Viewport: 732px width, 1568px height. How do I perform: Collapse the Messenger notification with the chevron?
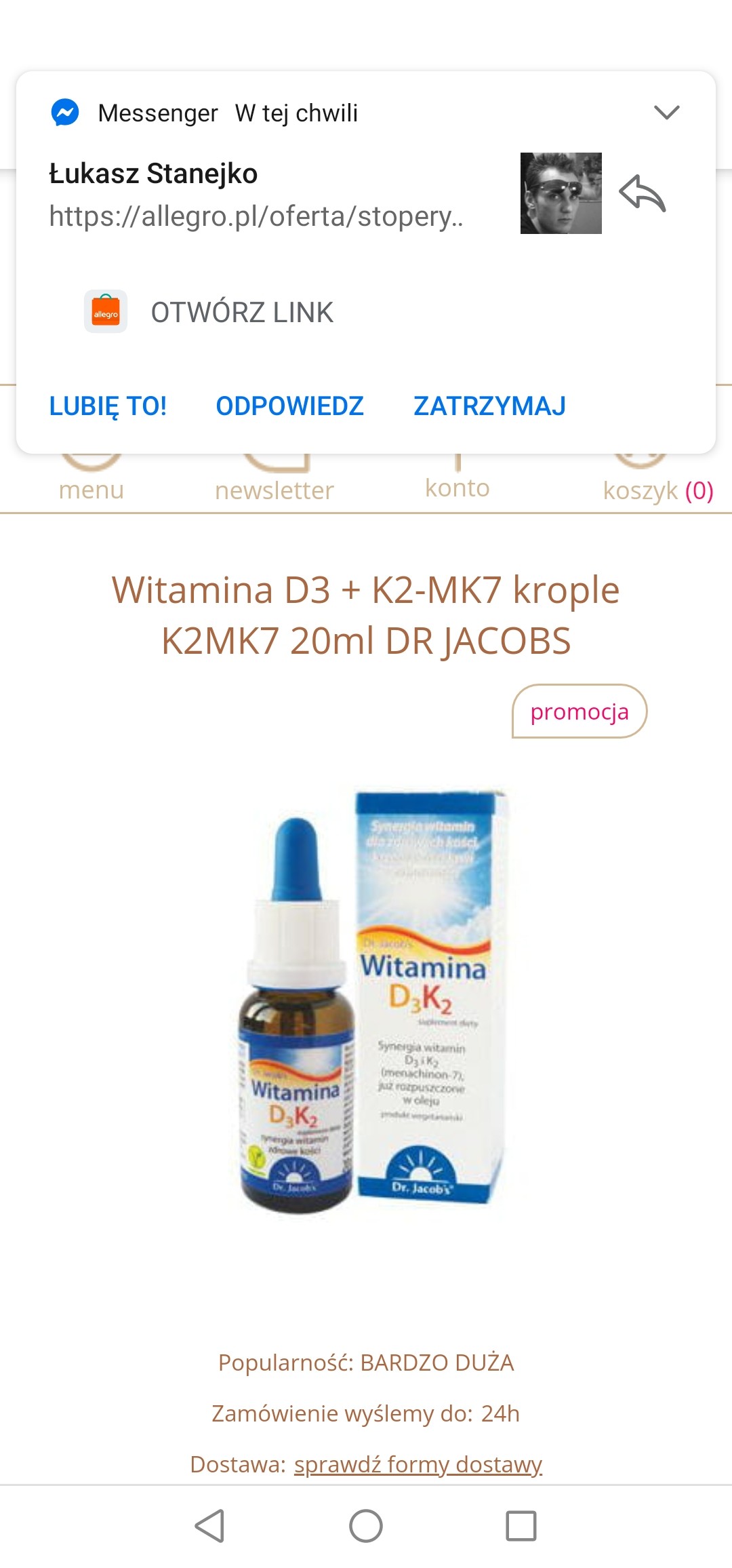coord(666,113)
